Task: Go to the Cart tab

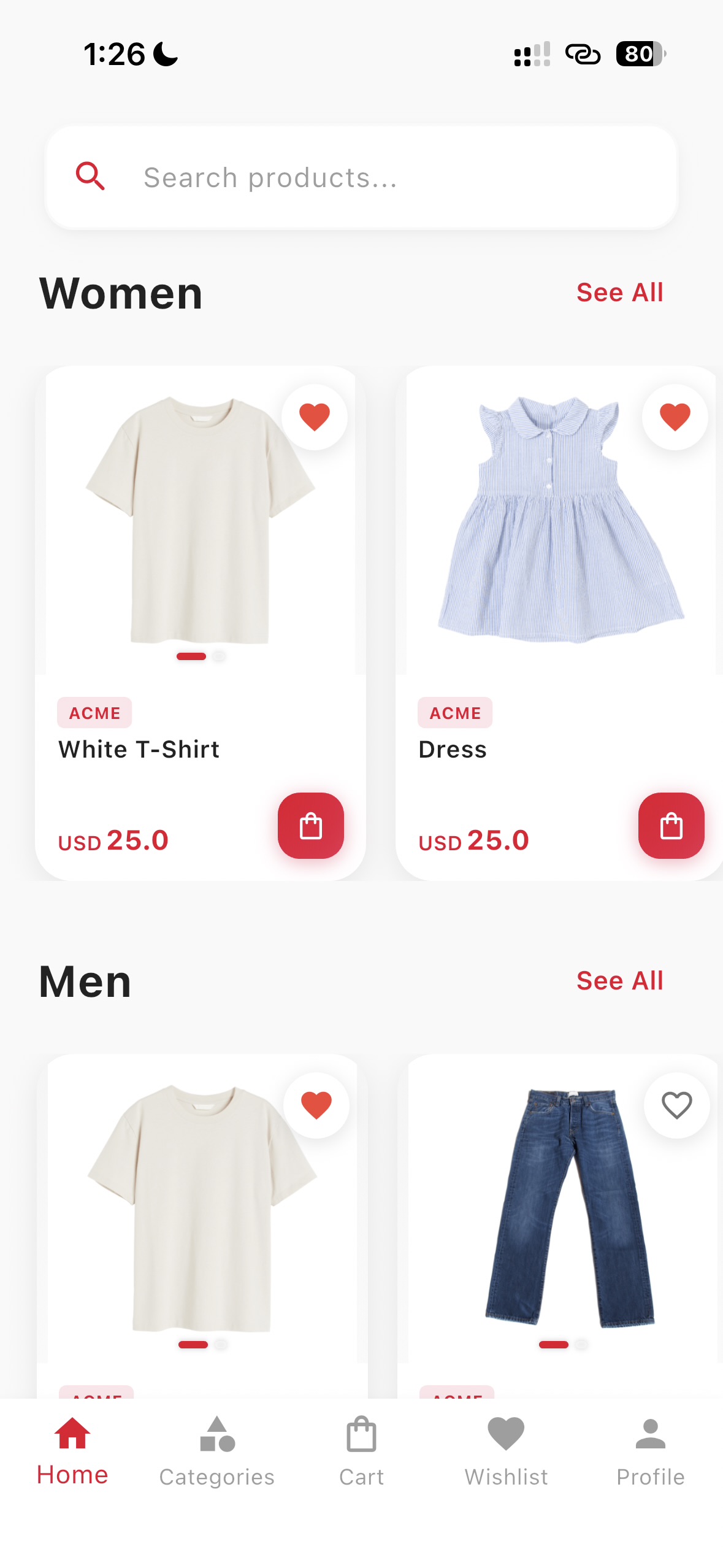Action: pos(361,1451)
